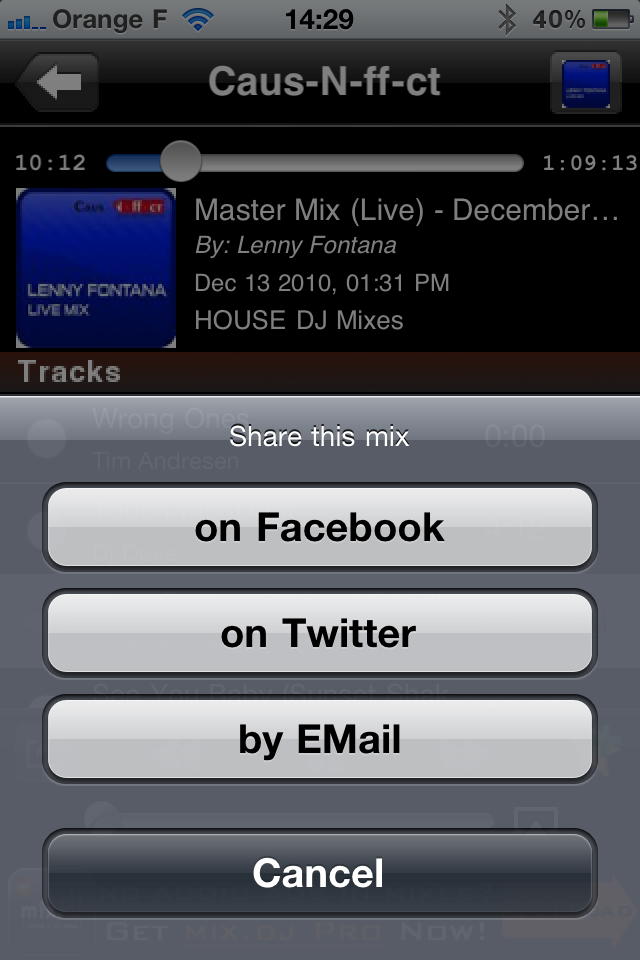The height and width of the screenshot is (960, 640).
Task: Open the album art button in header
Action: [x=586, y=83]
